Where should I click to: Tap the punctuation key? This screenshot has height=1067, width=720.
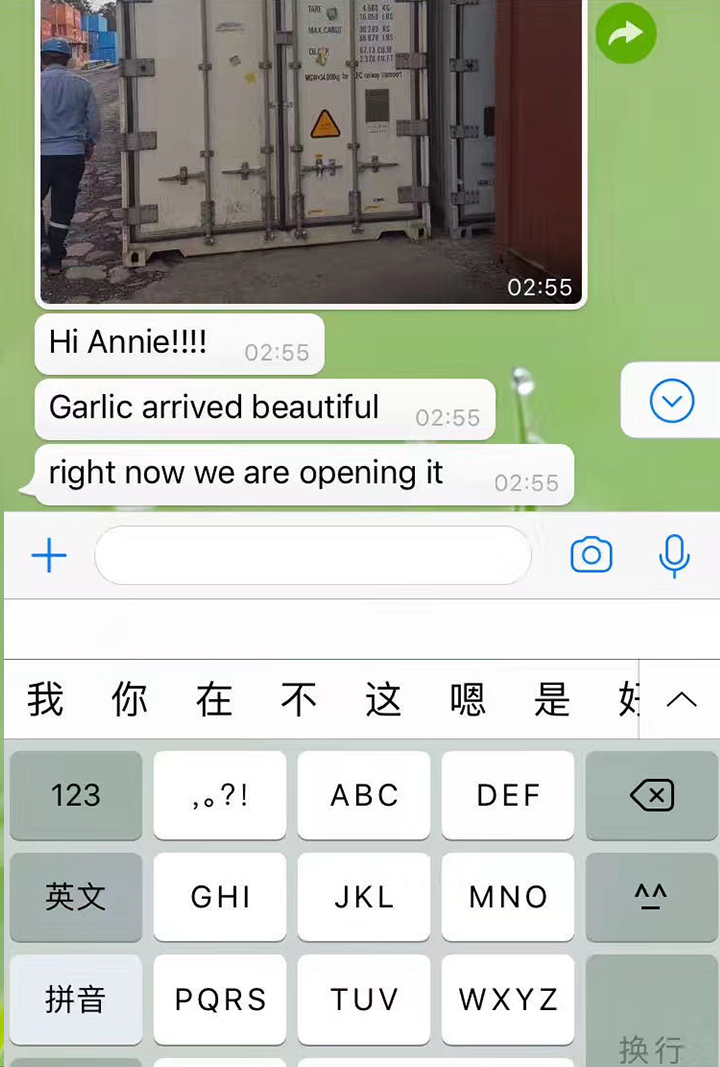tap(220, 796)
